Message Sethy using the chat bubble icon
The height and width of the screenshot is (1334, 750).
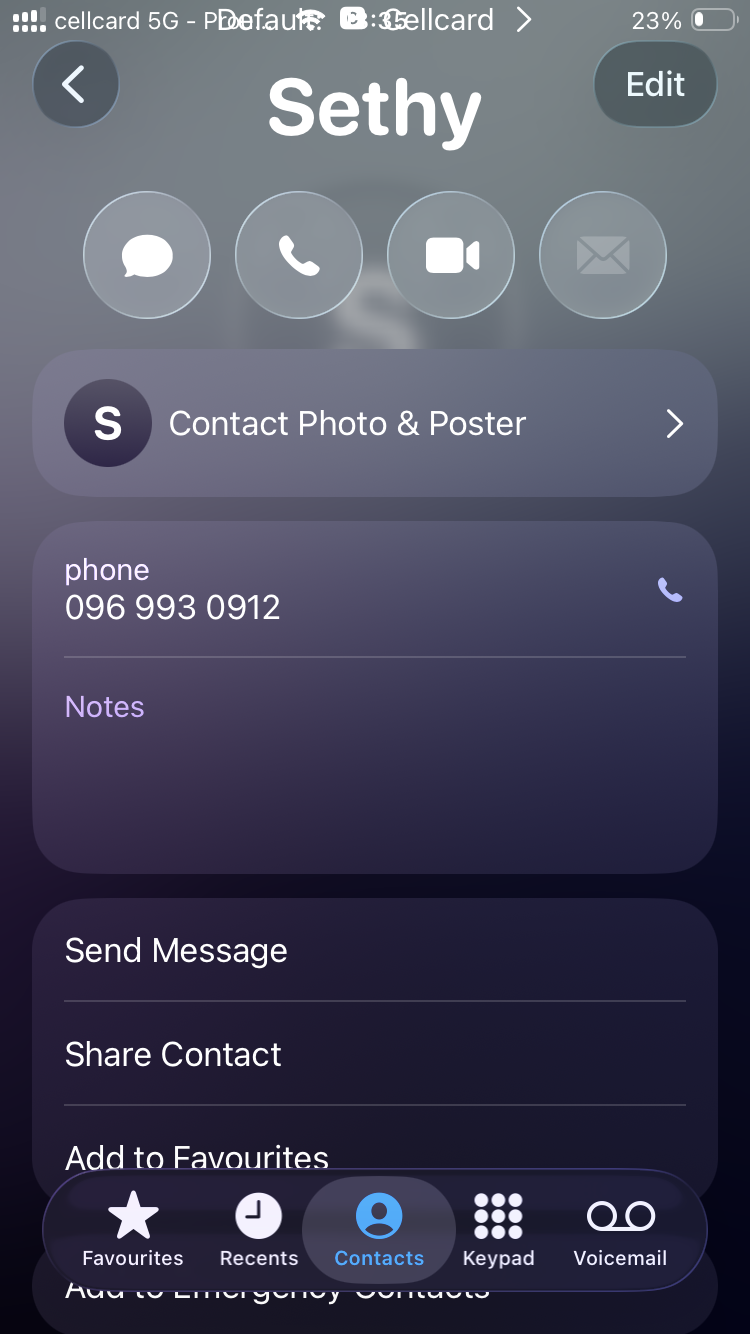147,255
